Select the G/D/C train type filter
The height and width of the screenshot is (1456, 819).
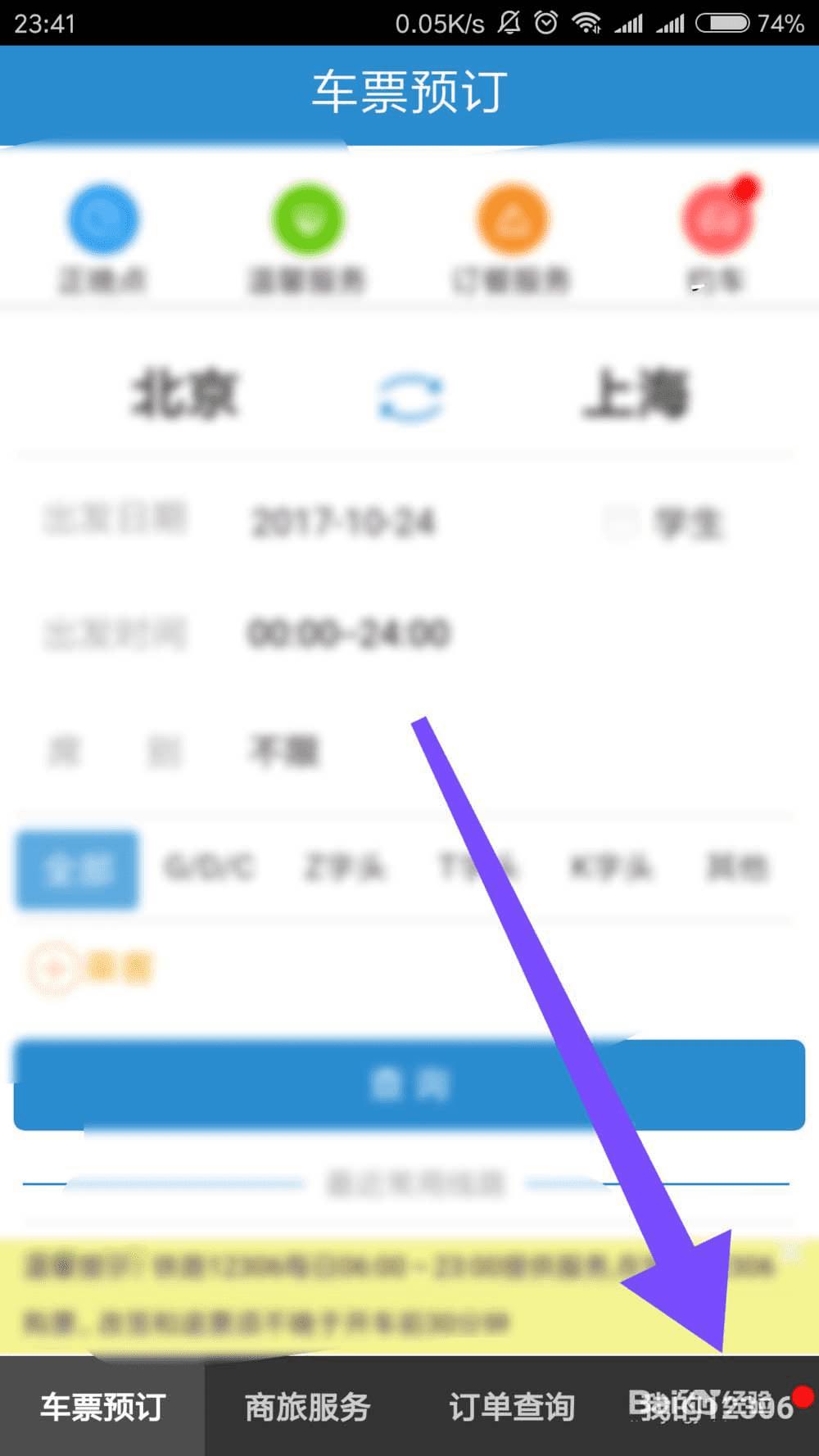tap(210, 868)
